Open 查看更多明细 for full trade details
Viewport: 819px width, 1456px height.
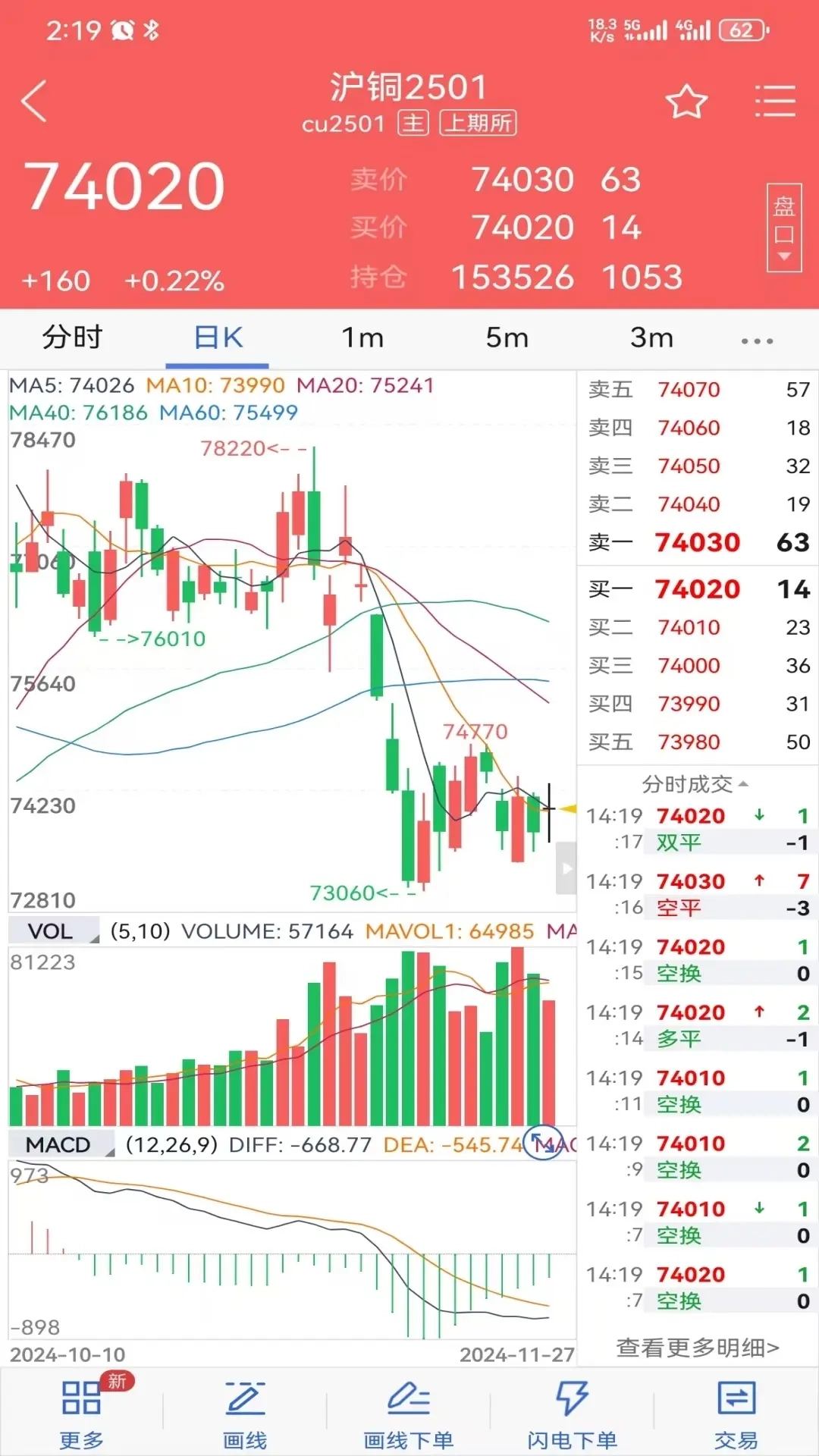[695, 1350]
